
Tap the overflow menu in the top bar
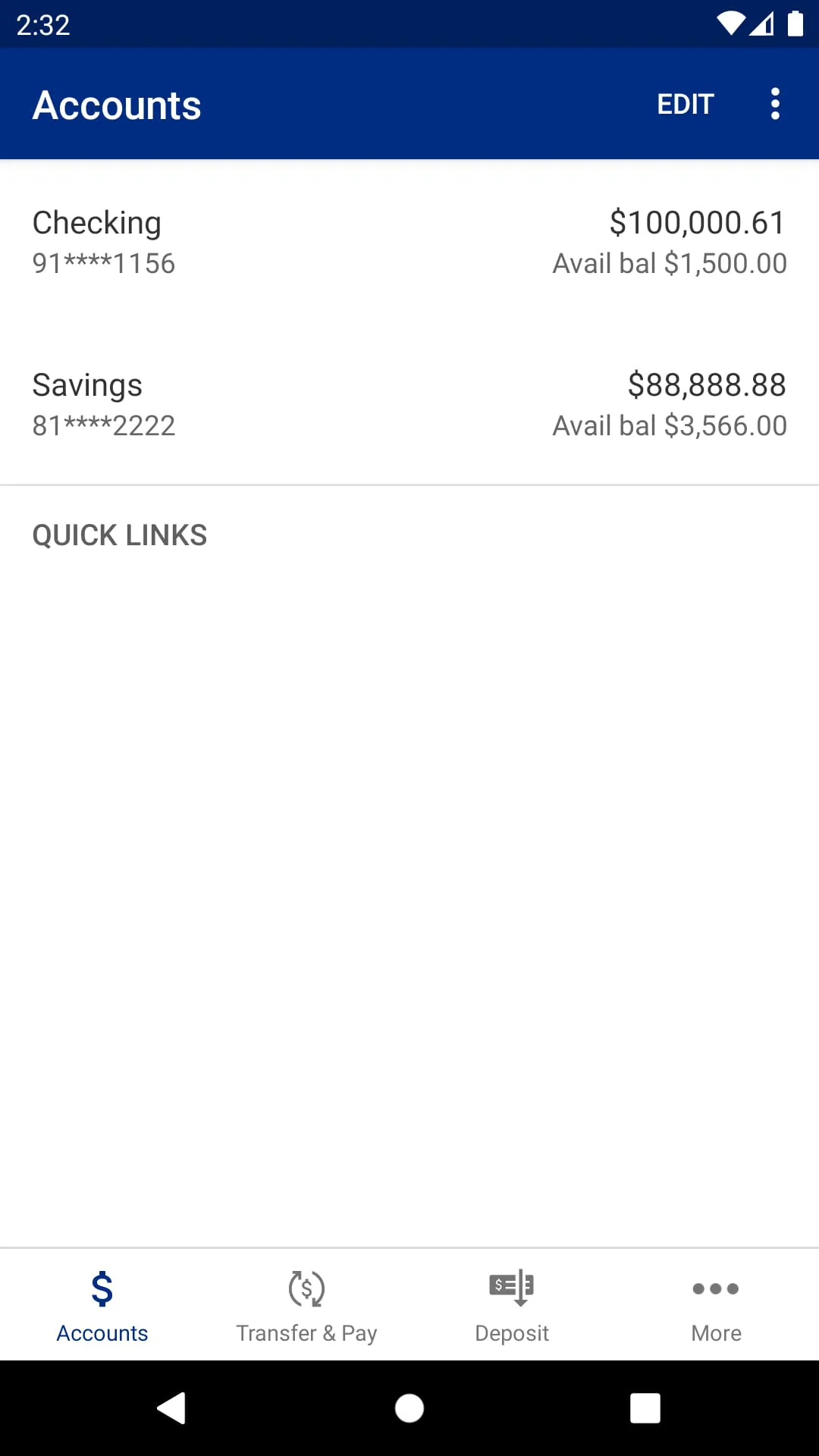(x=775, y=104)
